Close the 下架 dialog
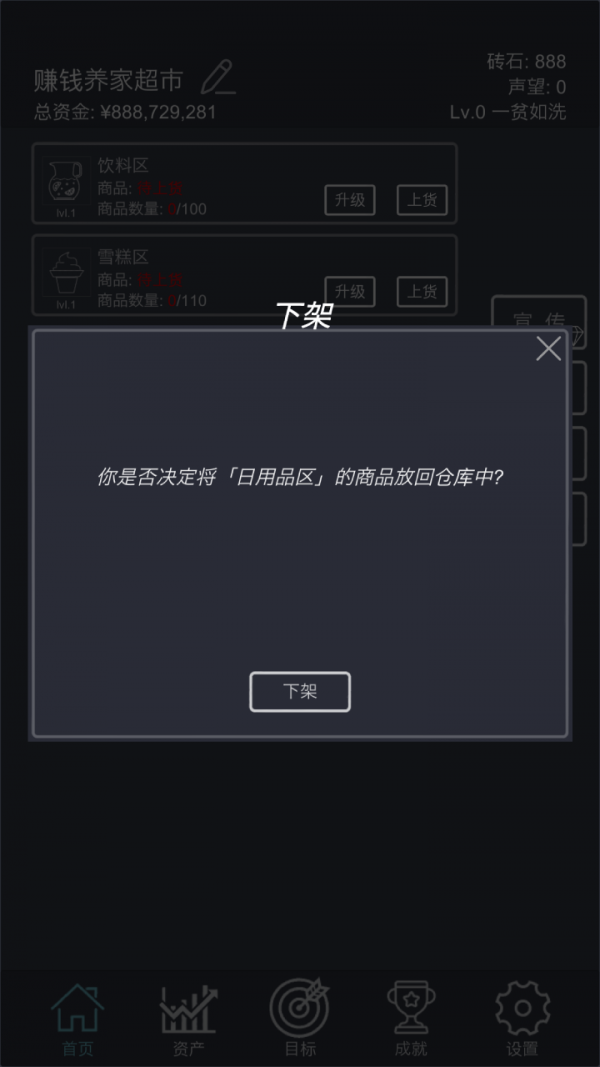 [x=548, y=348]
